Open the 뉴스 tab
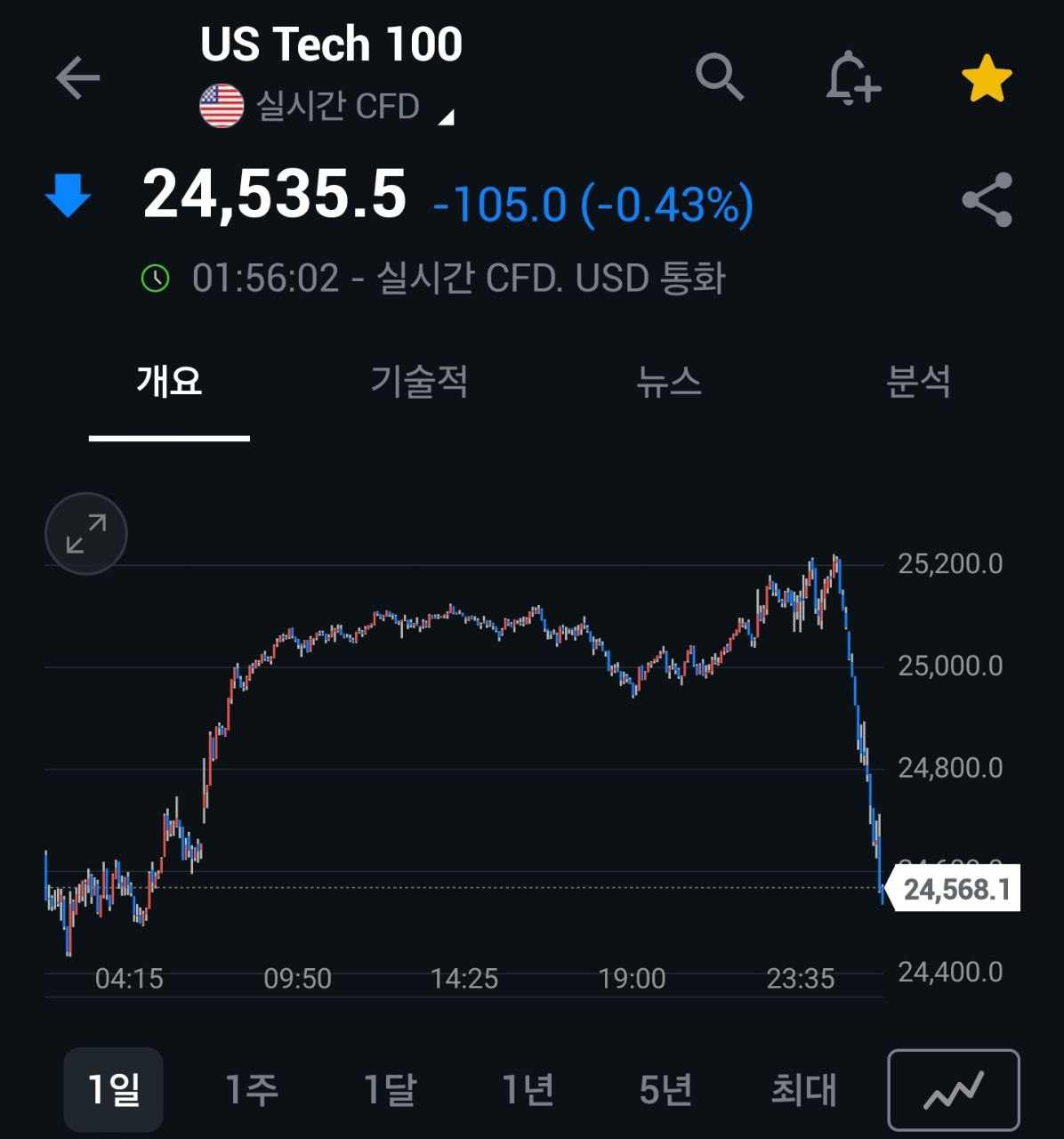This screenshot has width=1064, height=1139. coord(669,382)
